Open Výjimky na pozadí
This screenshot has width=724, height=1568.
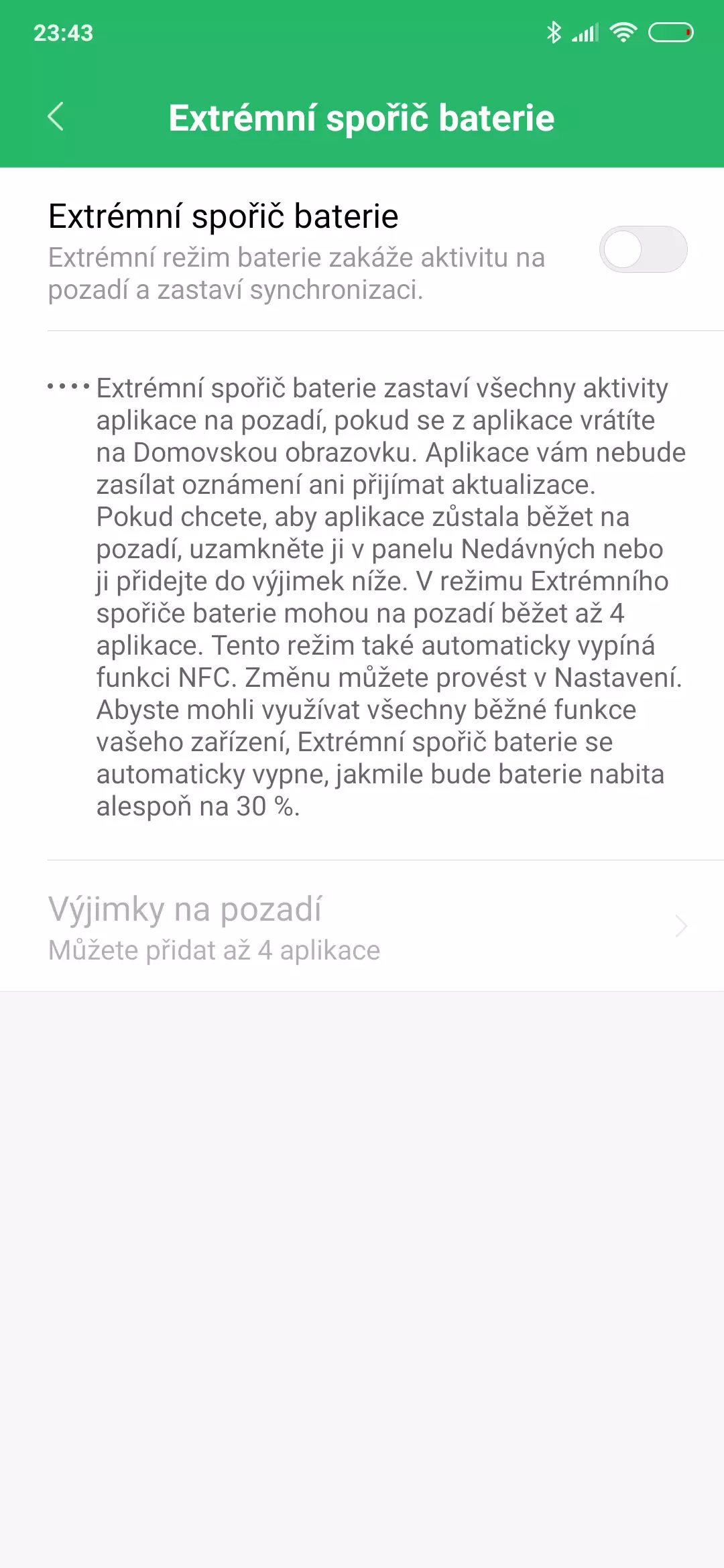coord(362,926)
